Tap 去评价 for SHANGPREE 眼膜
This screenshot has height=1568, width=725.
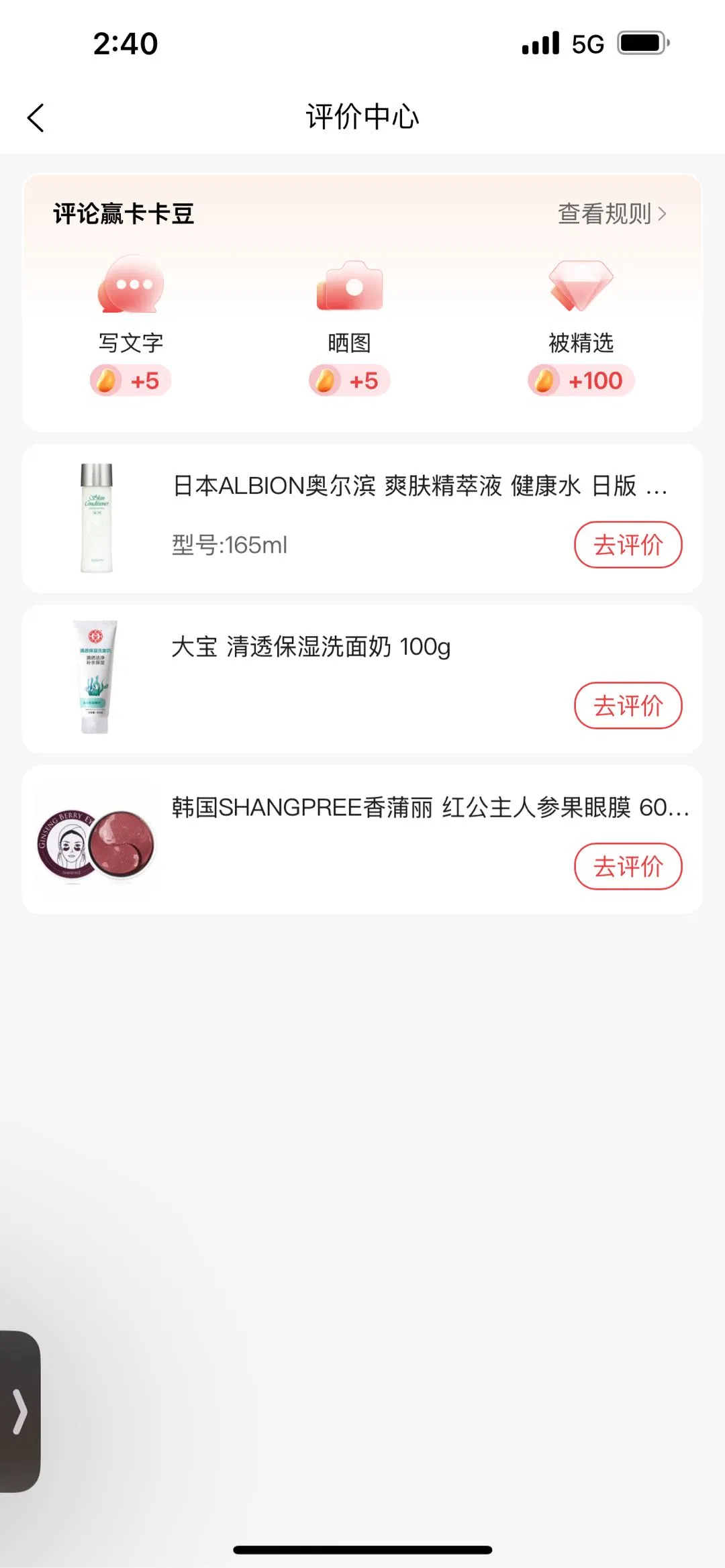(628, 866)
